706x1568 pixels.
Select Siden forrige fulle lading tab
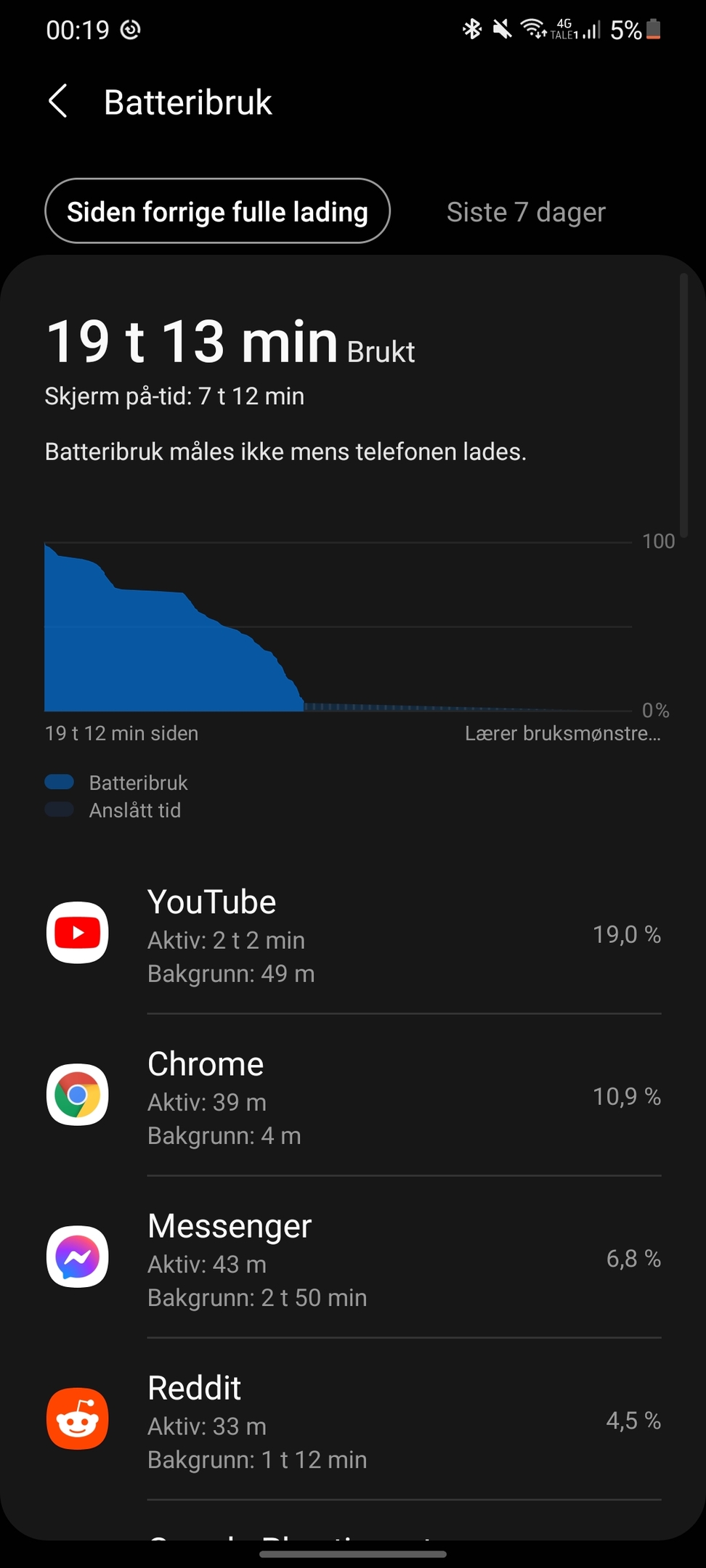(217, 211)
